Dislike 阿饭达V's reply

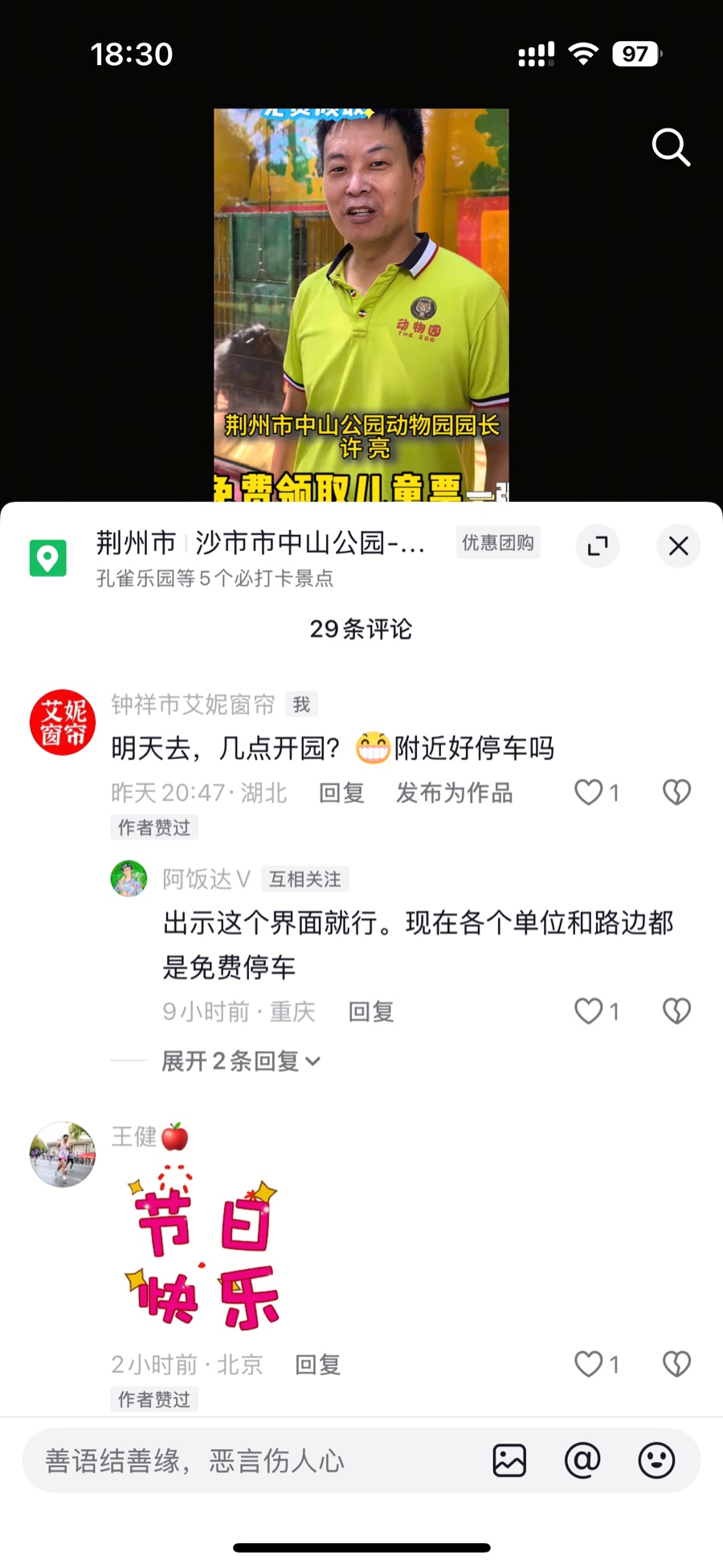coord(676,1011)
